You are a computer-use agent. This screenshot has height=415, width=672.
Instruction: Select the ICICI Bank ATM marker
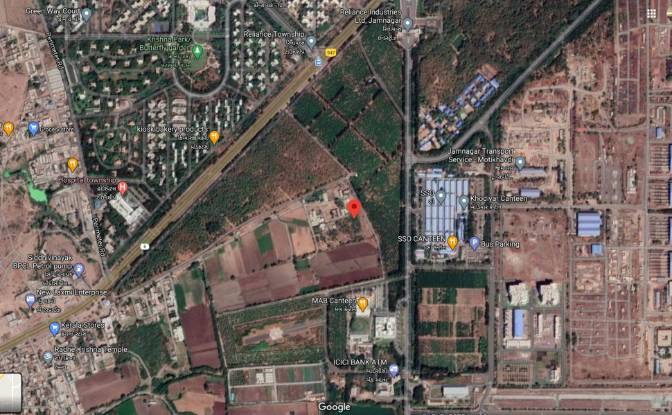click(394, 370)
